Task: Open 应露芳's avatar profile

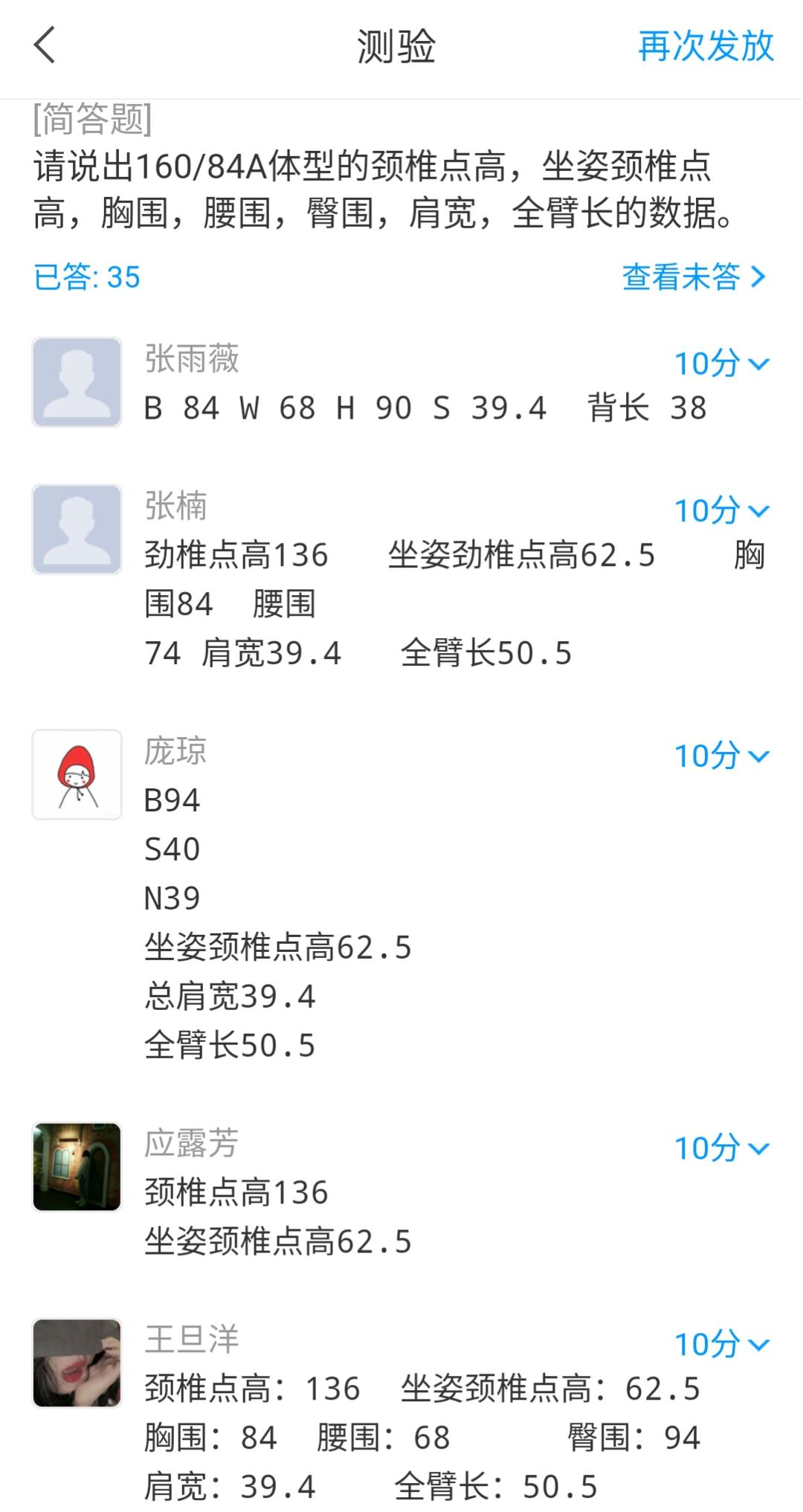Action: (x=77, y=1166)
